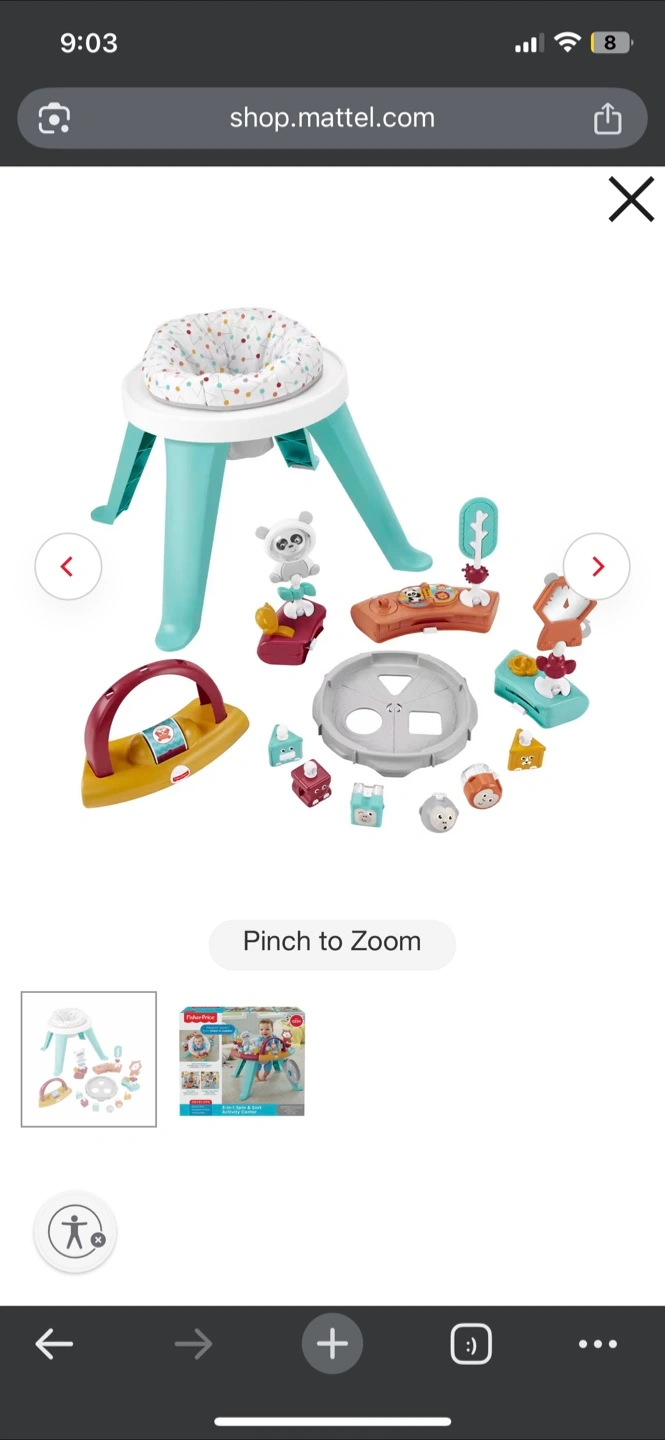Tap the shop.mattel.com address bar
Screen dimensions: 665x1440
pos(332,118)
